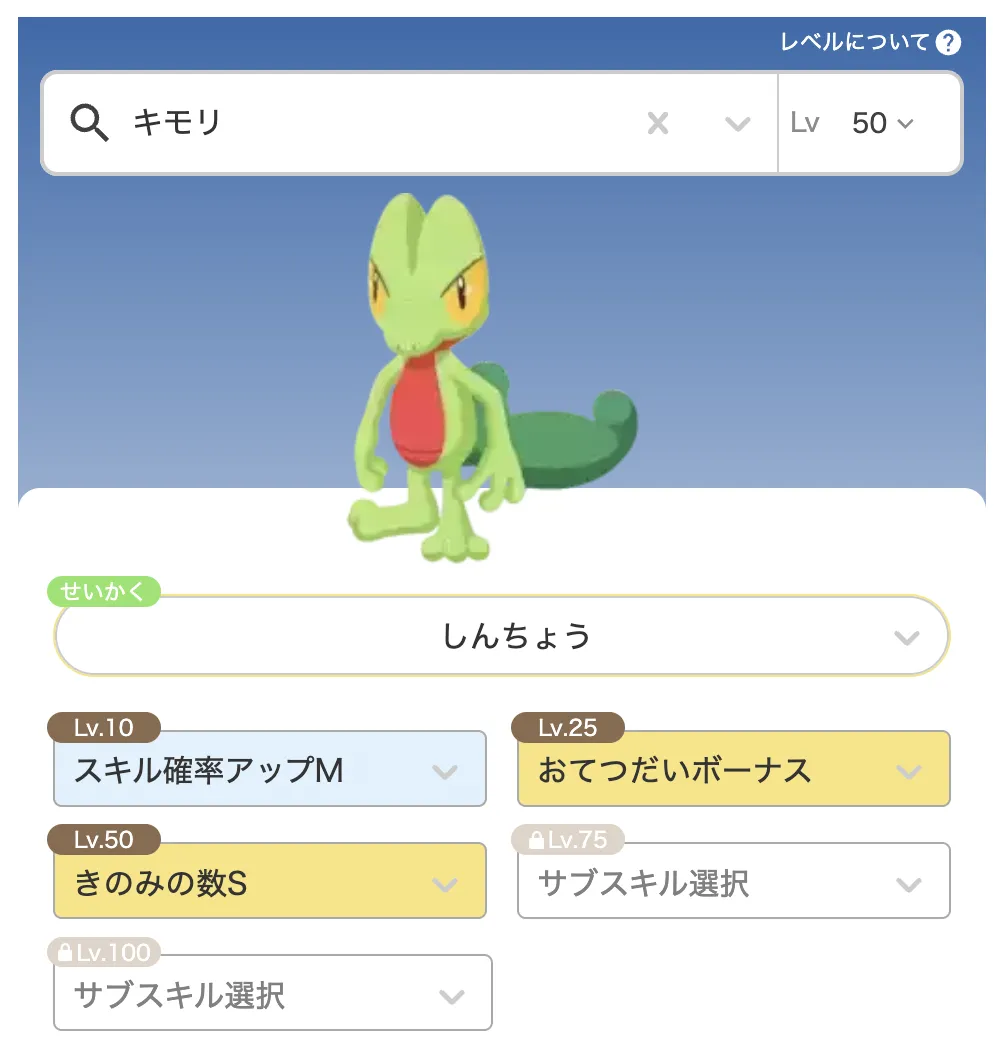Open the Pokémon name suggestion dropdown
The height and width of the screenshot is (1052, 1004).
coord(737,123)
